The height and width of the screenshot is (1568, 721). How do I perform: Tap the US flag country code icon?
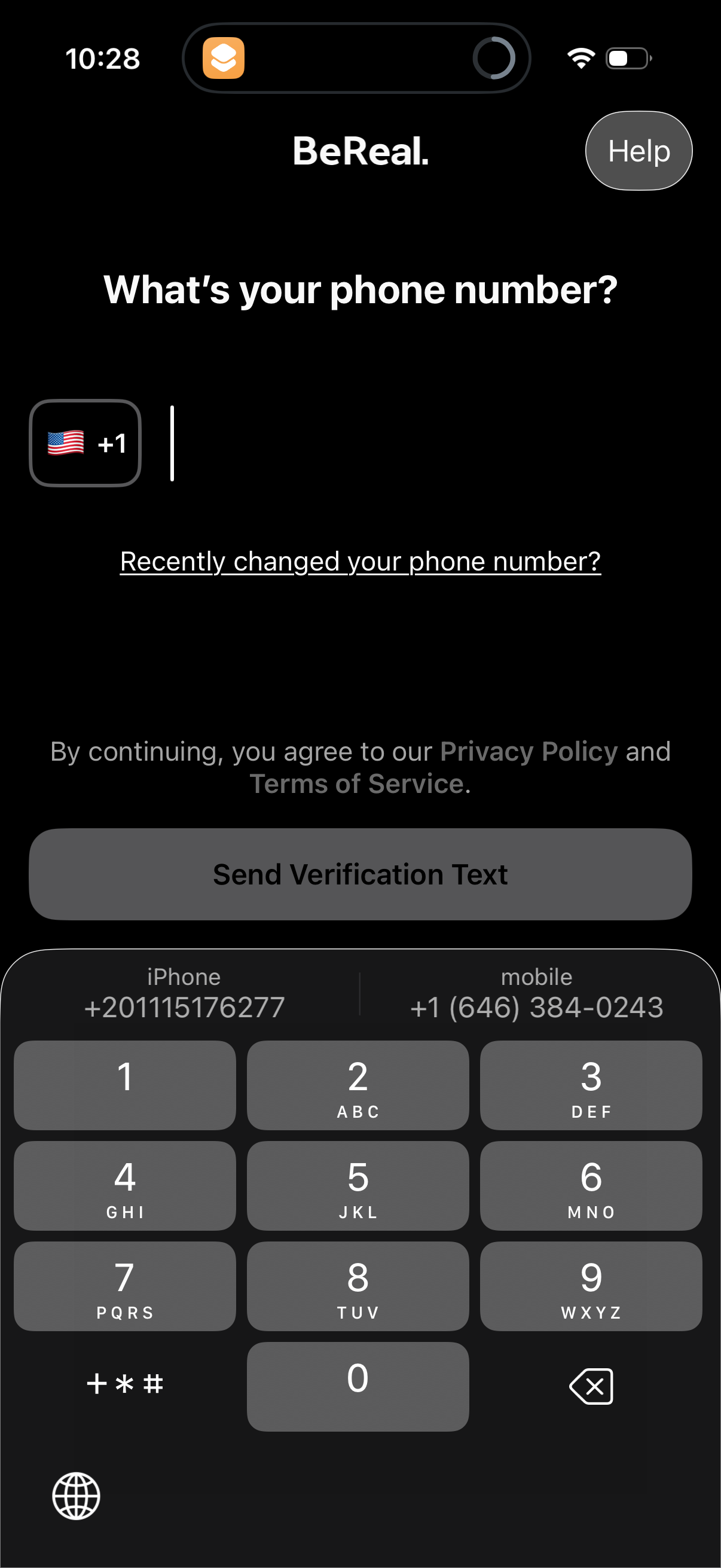(66, 442)
